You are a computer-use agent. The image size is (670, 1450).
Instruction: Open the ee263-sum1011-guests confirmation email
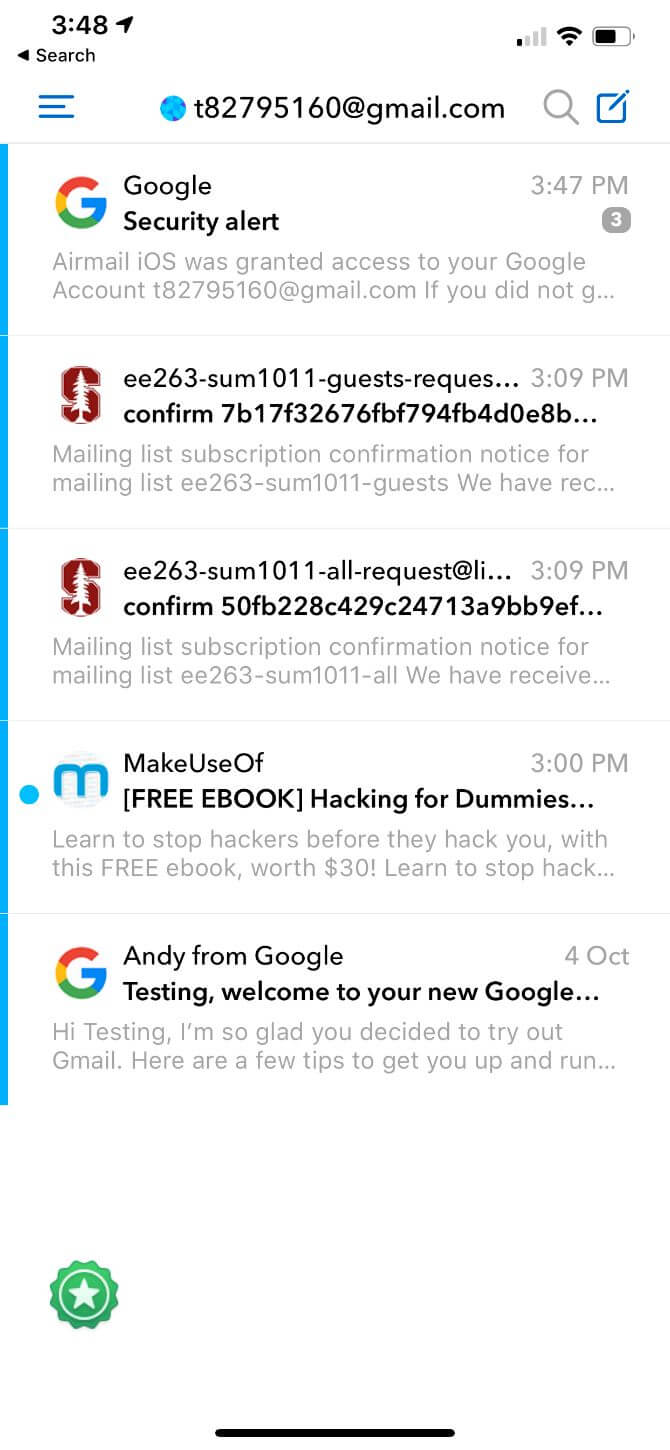[x=340, y=432]
